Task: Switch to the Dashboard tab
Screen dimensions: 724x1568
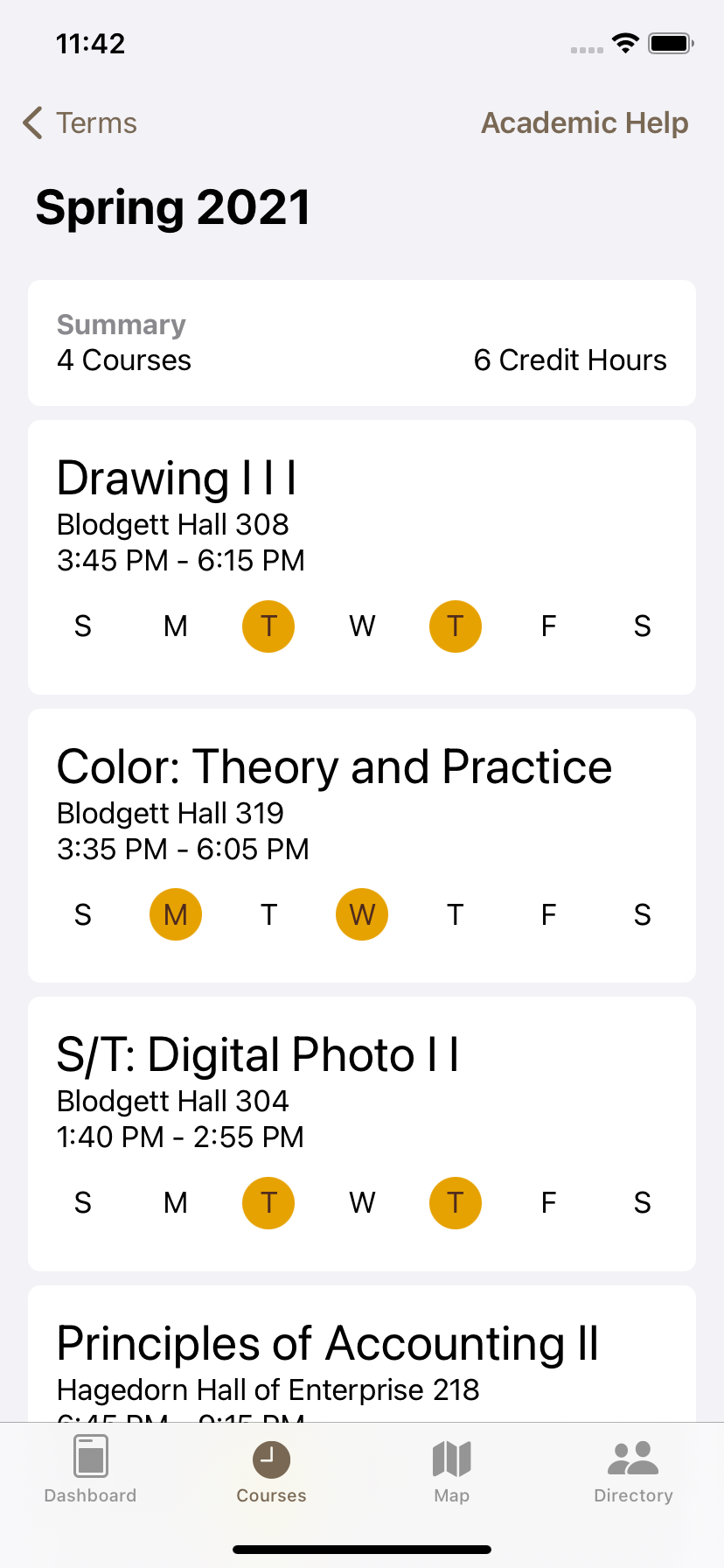Action: click(91, 1470)
